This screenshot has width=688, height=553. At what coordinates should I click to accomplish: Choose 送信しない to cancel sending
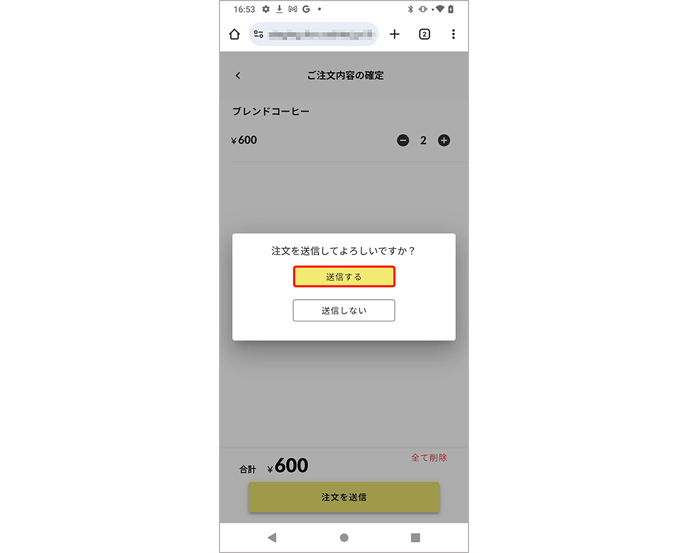344,311
